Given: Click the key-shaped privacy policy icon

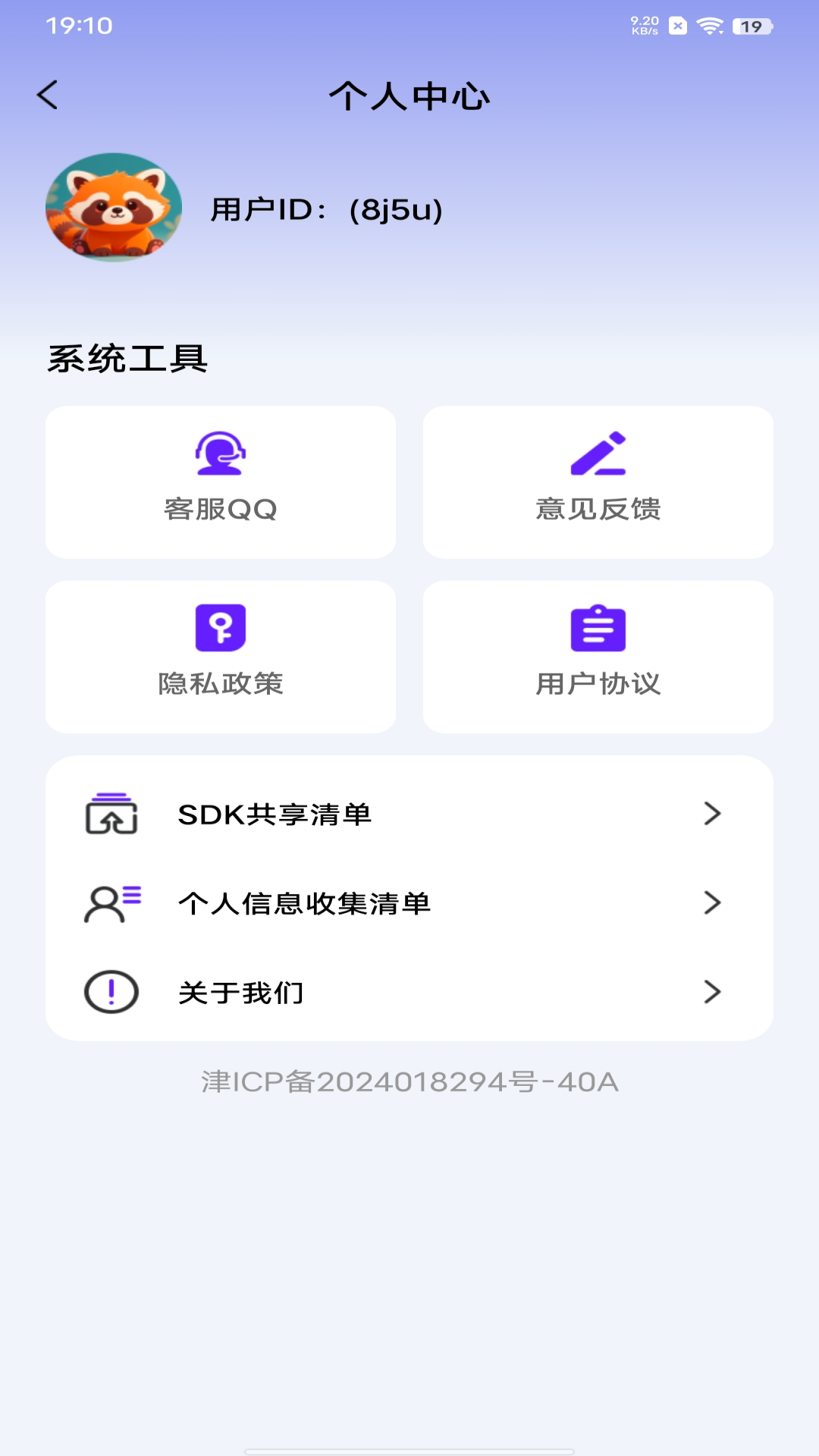Looking at the screenshot, I should pos(221,627).
